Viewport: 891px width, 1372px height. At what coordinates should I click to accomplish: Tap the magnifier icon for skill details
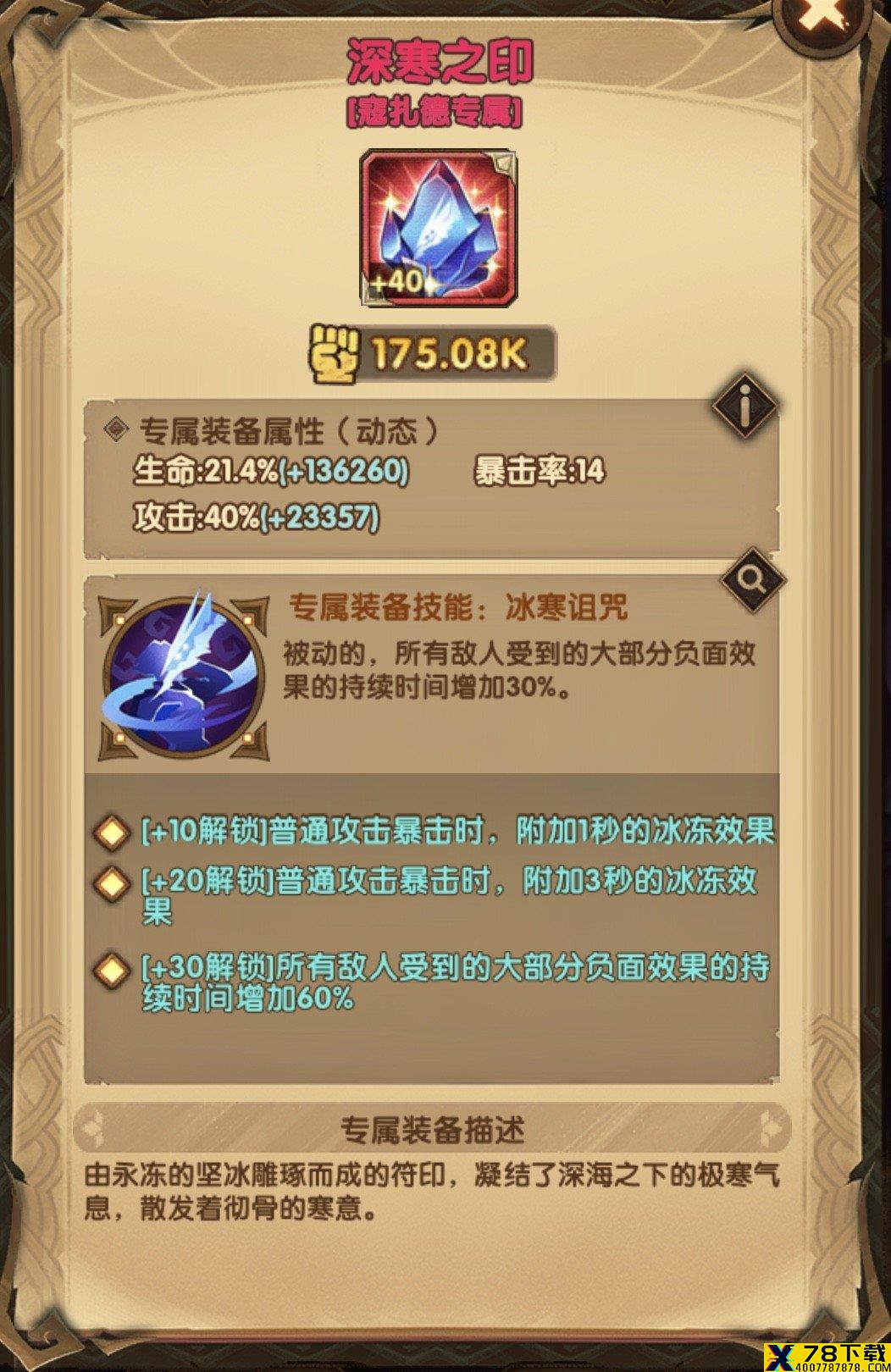point(752,581)
